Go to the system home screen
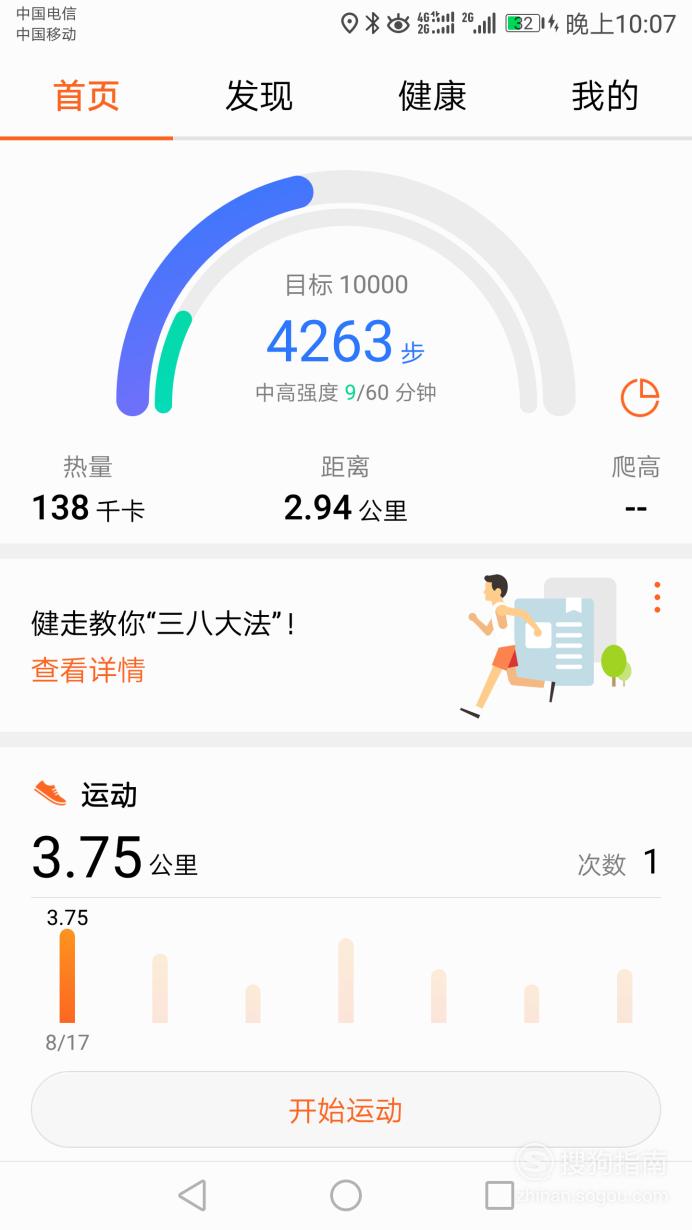Viewport: 692px width, 1230px height. click(x=346, y=1195)
